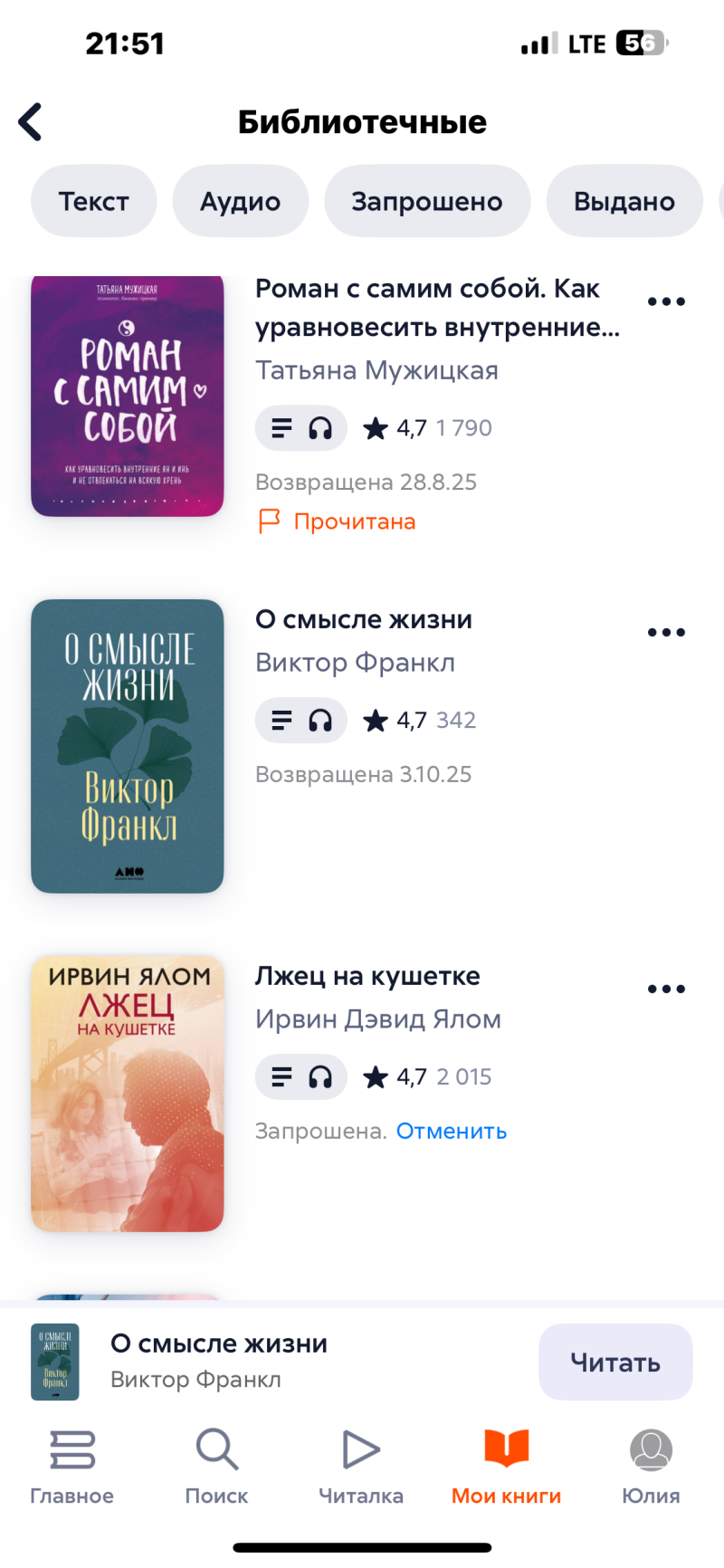Screen dimensions: 724x1568
Task: Switch to the Главное tab
Action: 72,1465
